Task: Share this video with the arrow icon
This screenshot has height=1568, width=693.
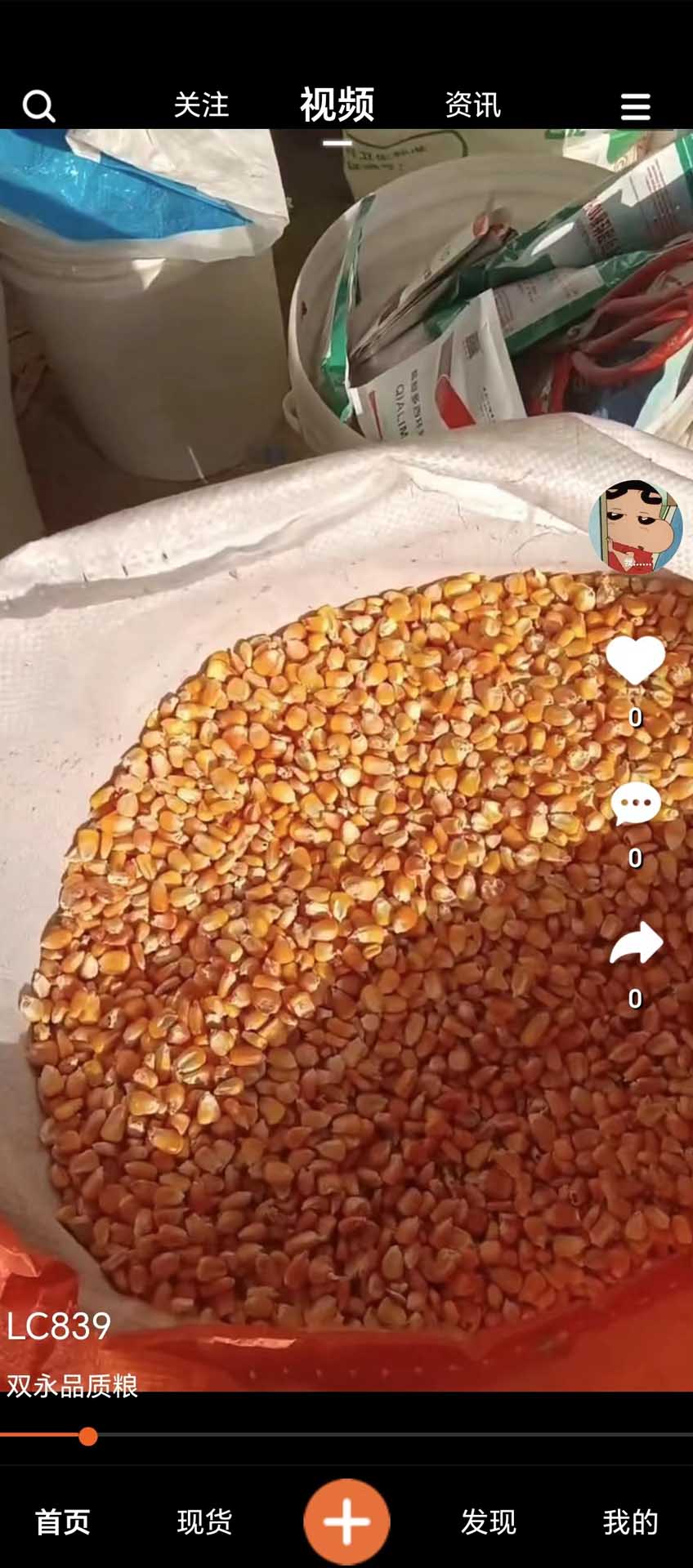Action: [635, 945]
